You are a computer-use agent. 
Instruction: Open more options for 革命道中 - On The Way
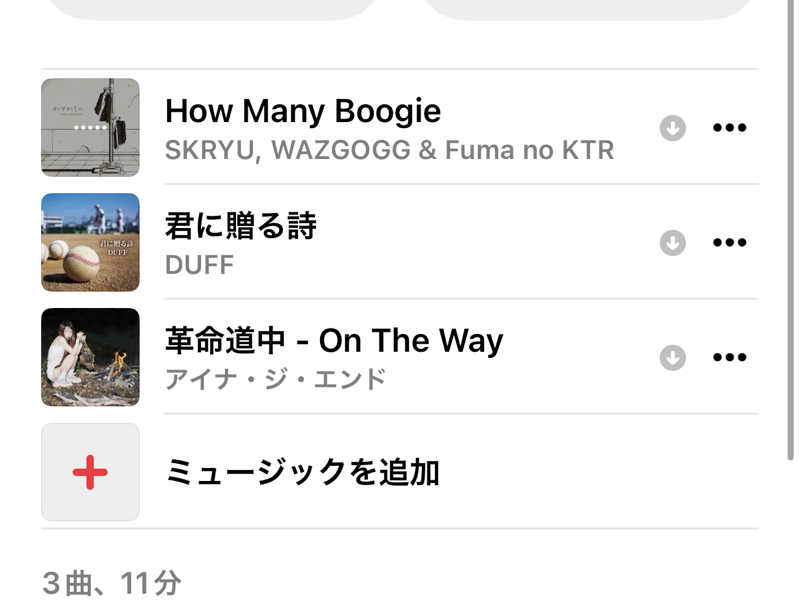point(729,357)
